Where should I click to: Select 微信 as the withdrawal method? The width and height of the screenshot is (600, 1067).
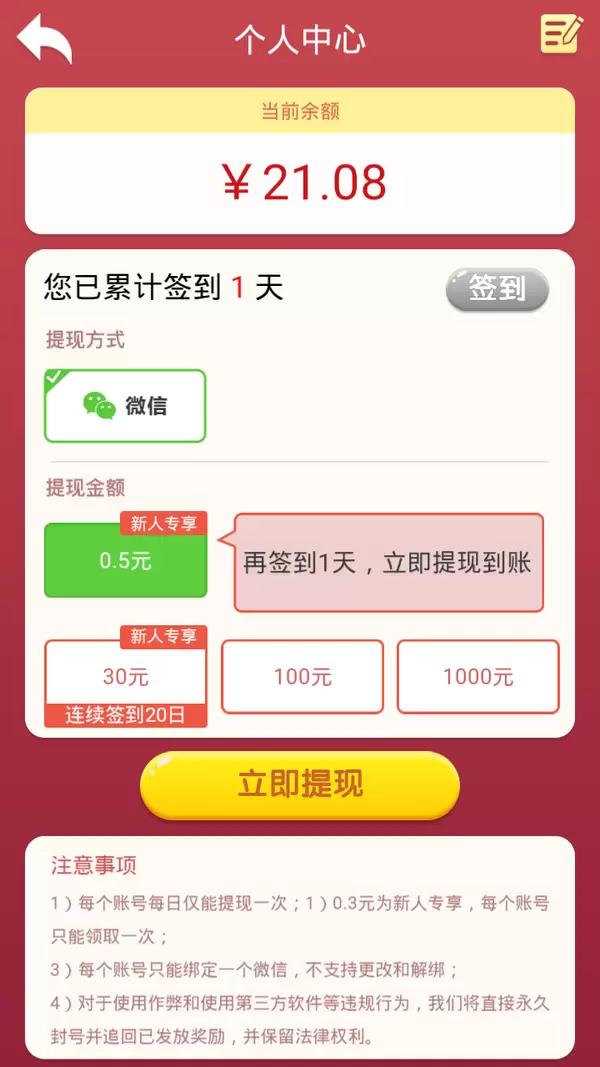(x=125, y=406)
